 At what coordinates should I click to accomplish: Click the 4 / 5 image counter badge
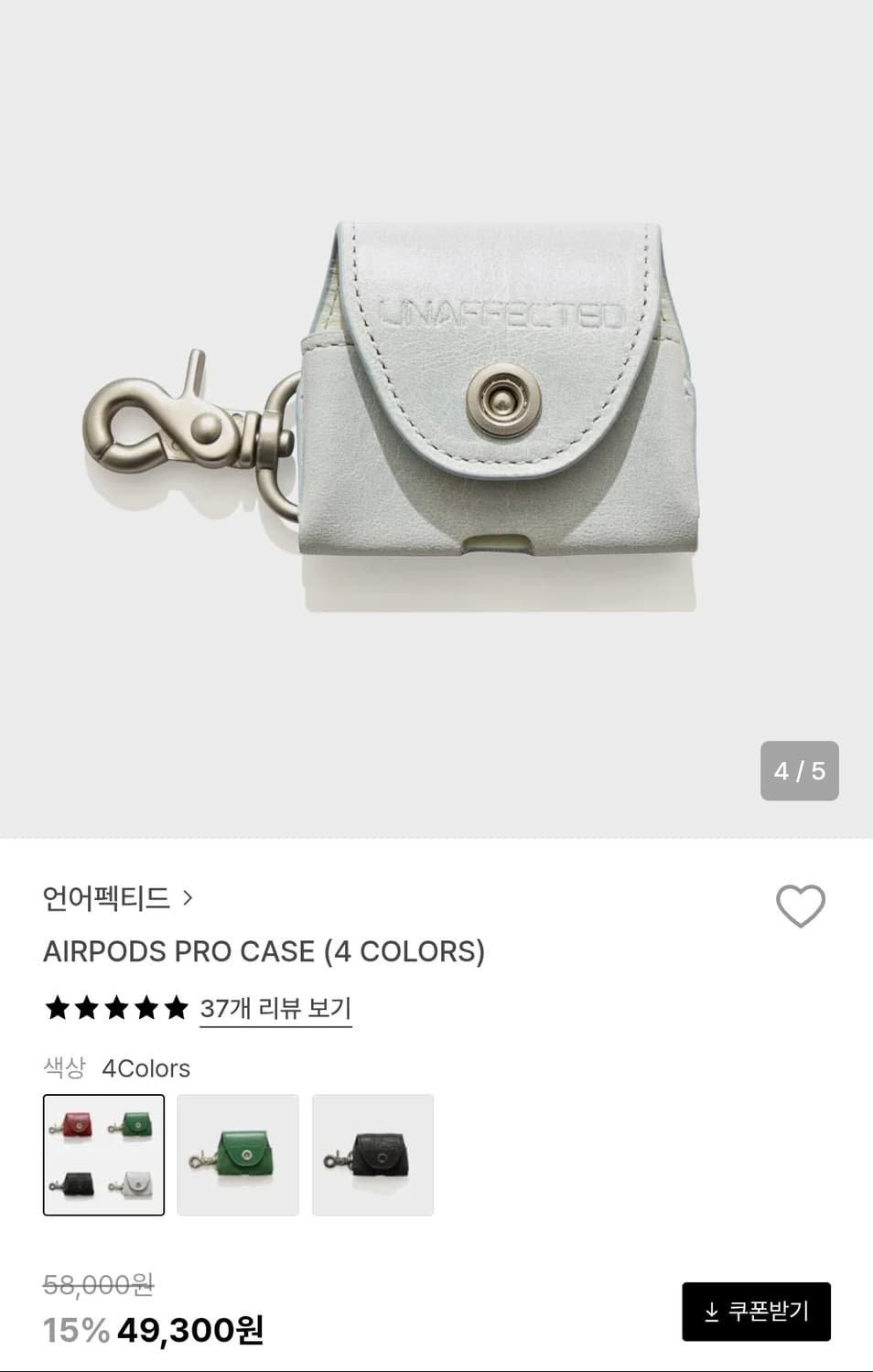pos(801,771)
